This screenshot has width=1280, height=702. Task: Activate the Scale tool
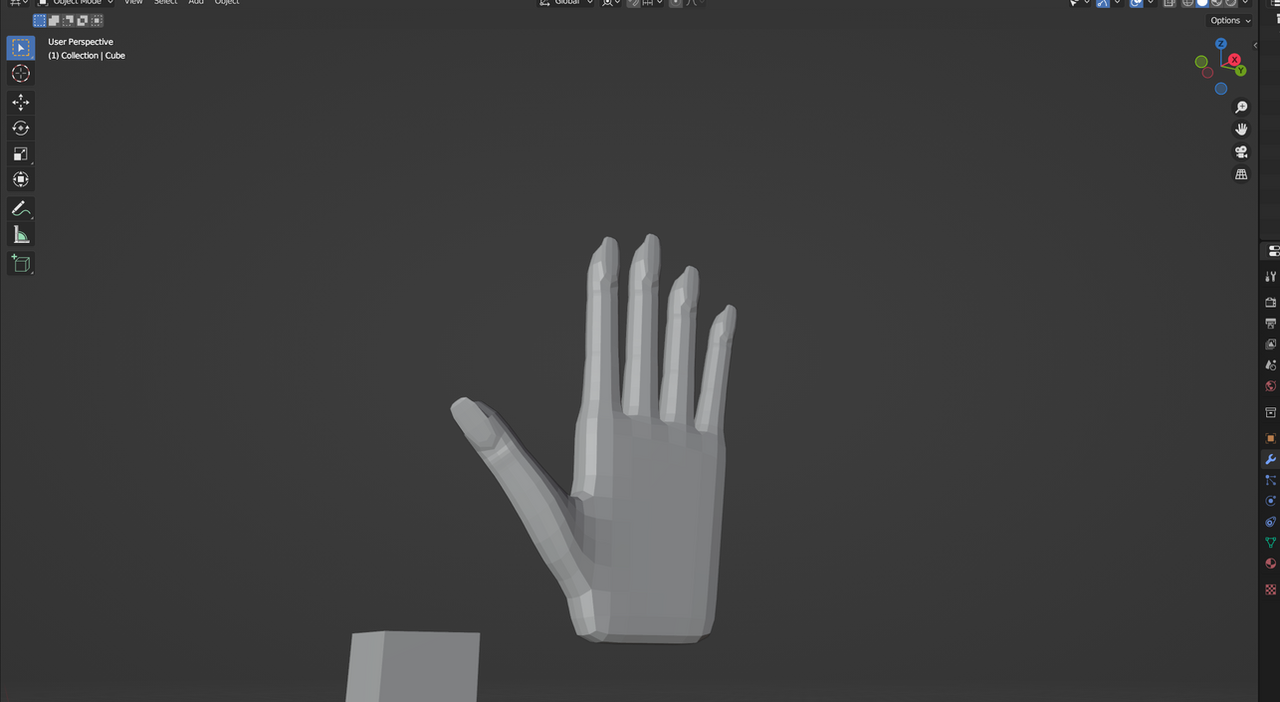[20, 154]
